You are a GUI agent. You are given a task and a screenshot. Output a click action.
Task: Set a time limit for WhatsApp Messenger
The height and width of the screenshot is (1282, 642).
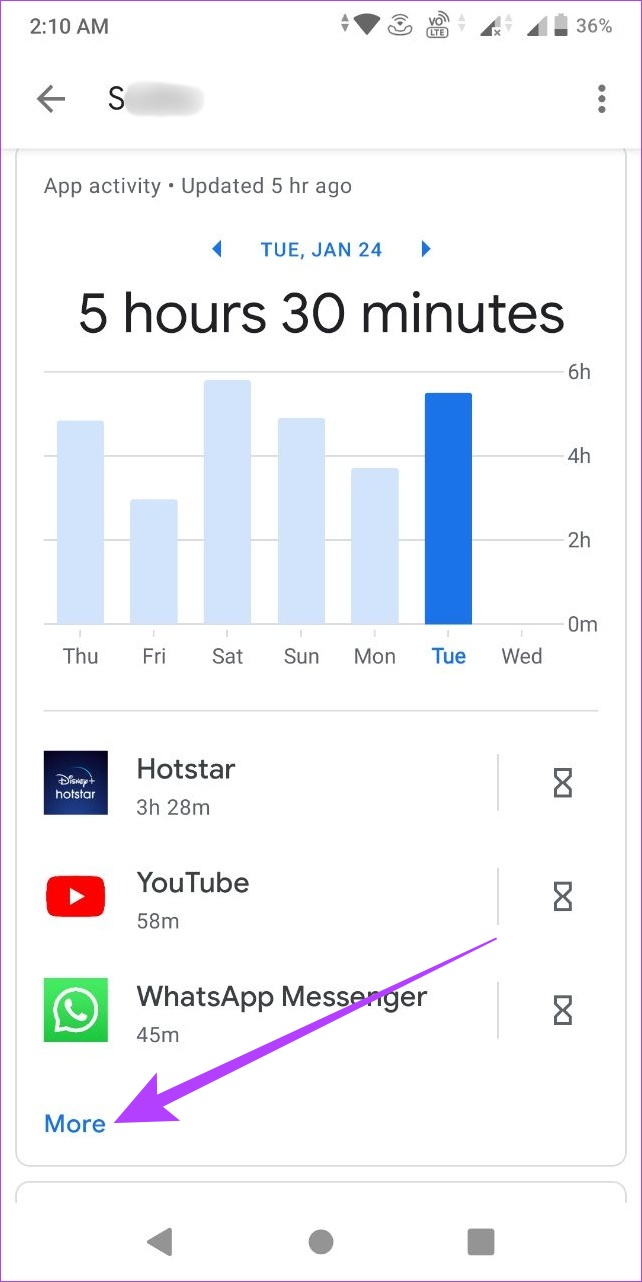[563, 1011]
